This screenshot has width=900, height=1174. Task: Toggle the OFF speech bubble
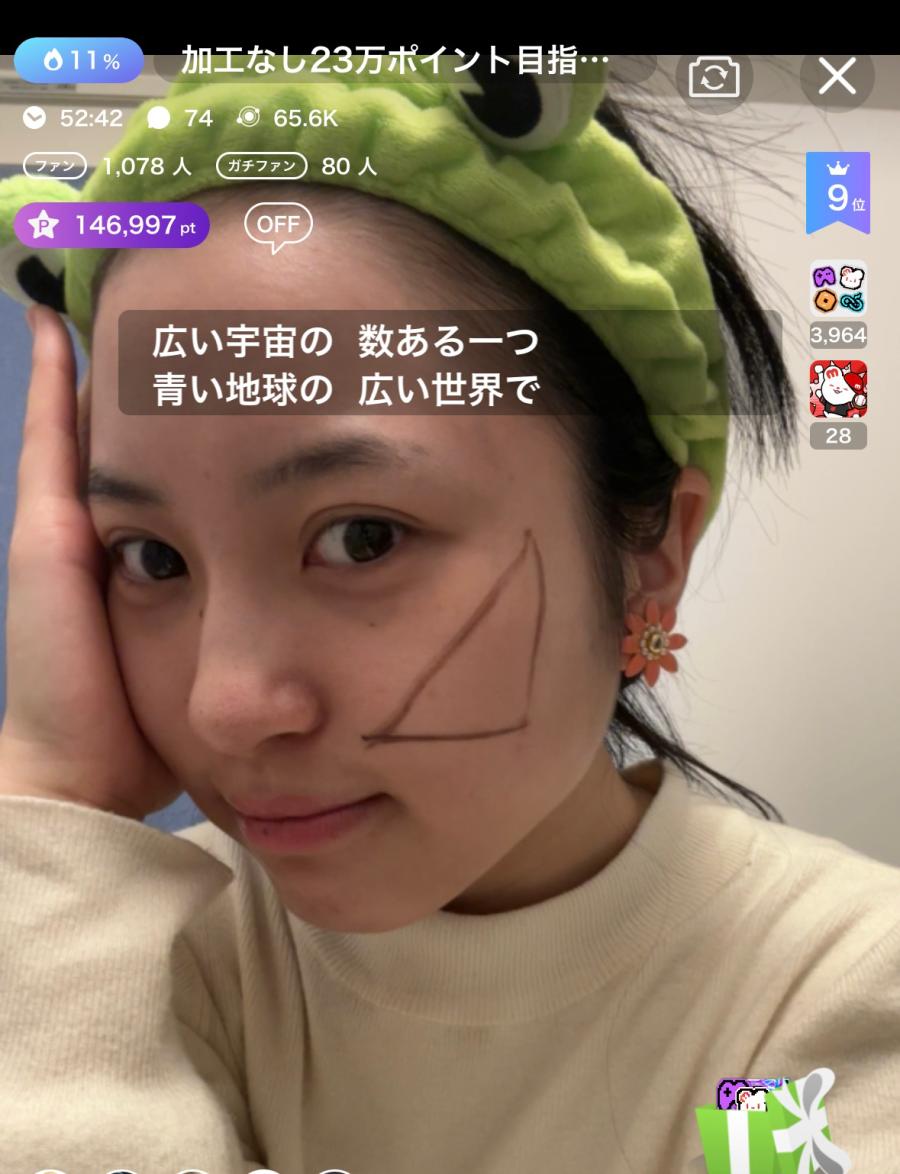point(278,226)
